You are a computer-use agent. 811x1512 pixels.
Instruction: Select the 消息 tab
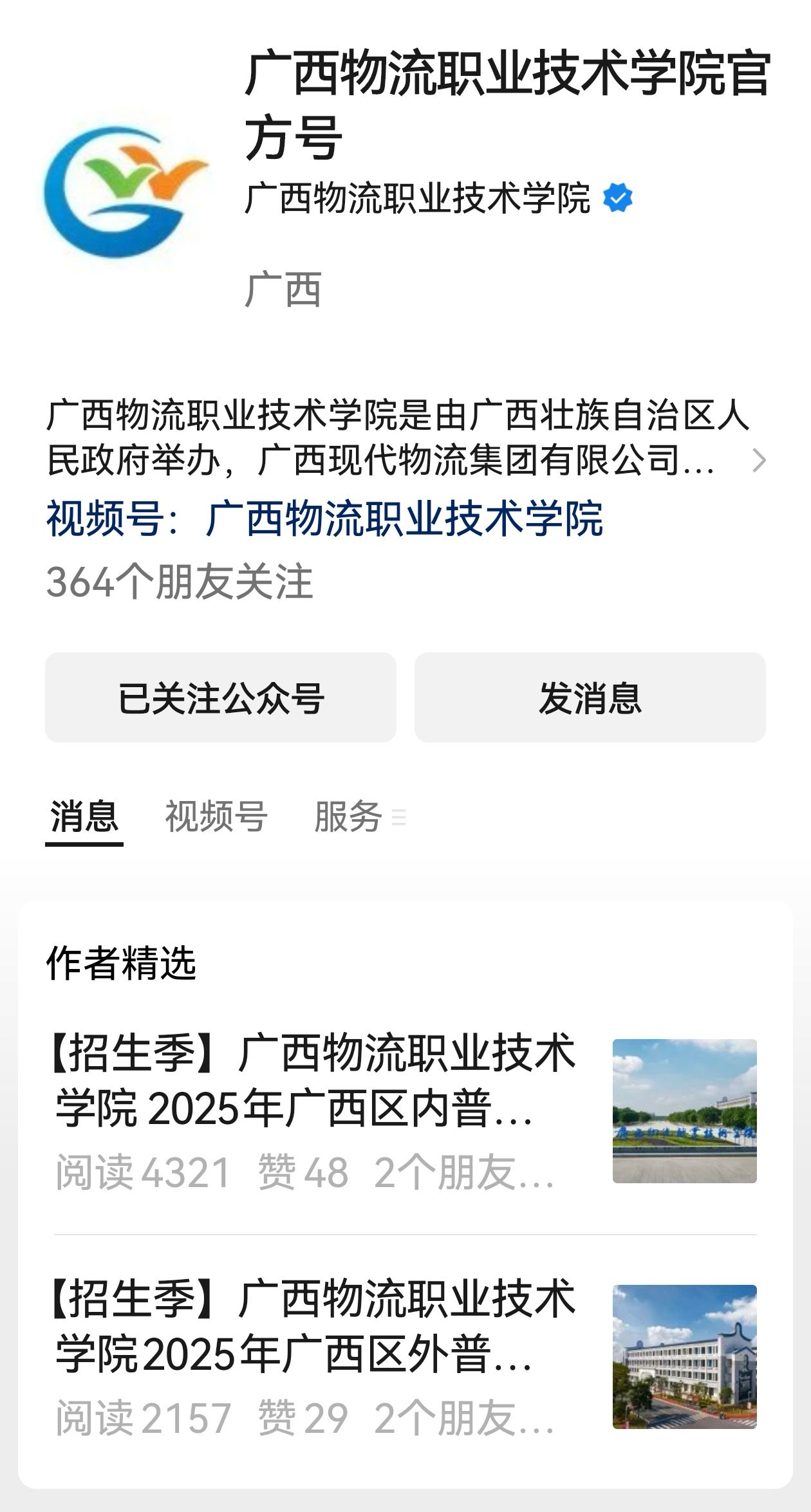coord(84,817)
